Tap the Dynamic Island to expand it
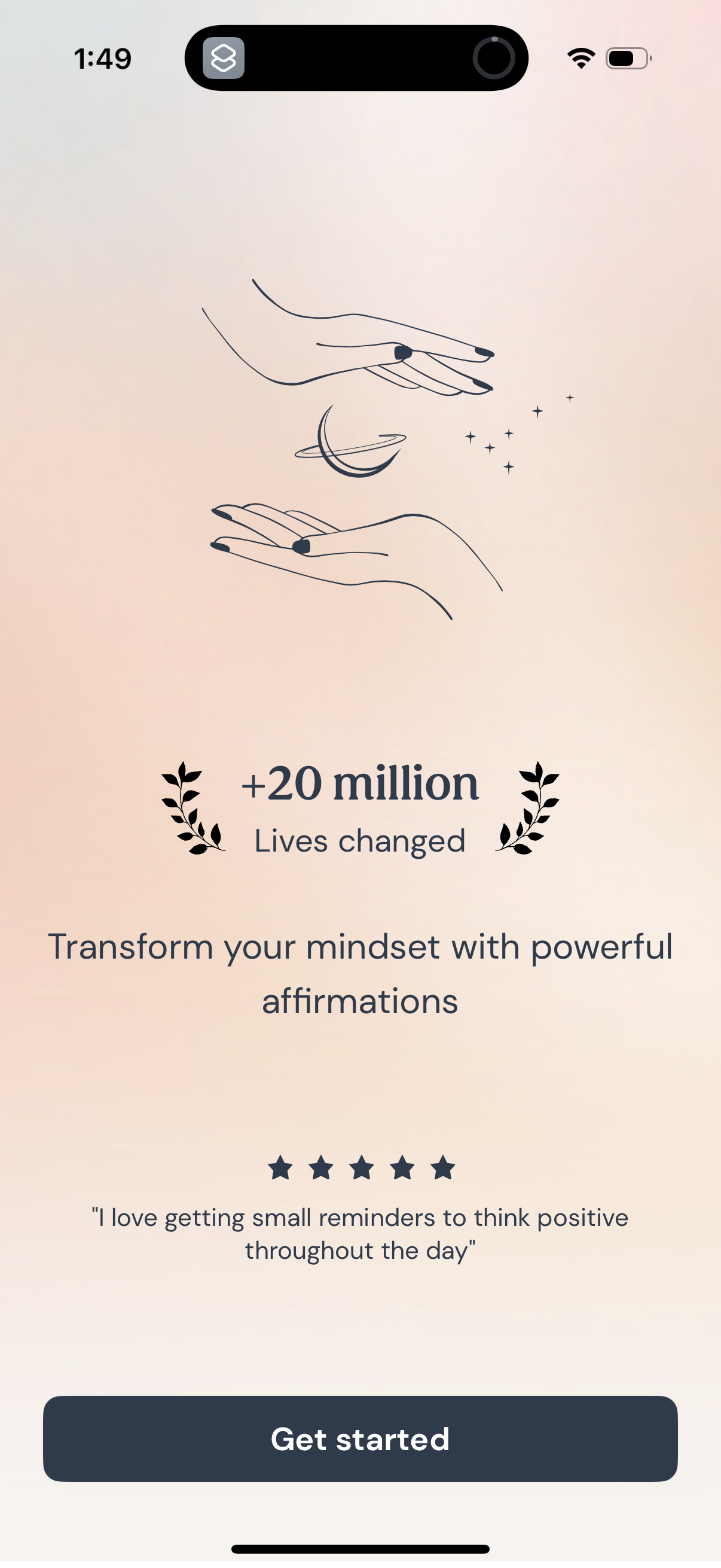Image resolution: width=721 pixels, height=1568 pixels. [360, 59]
